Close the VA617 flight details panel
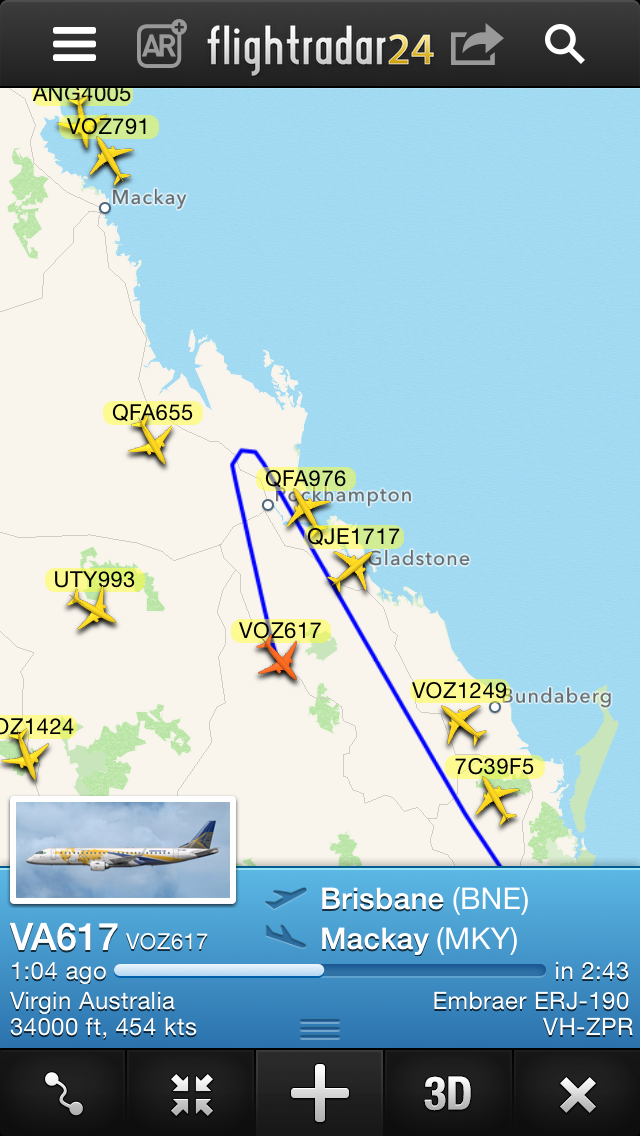Viewport: 640px width, 1136px height. point(577,1093)
